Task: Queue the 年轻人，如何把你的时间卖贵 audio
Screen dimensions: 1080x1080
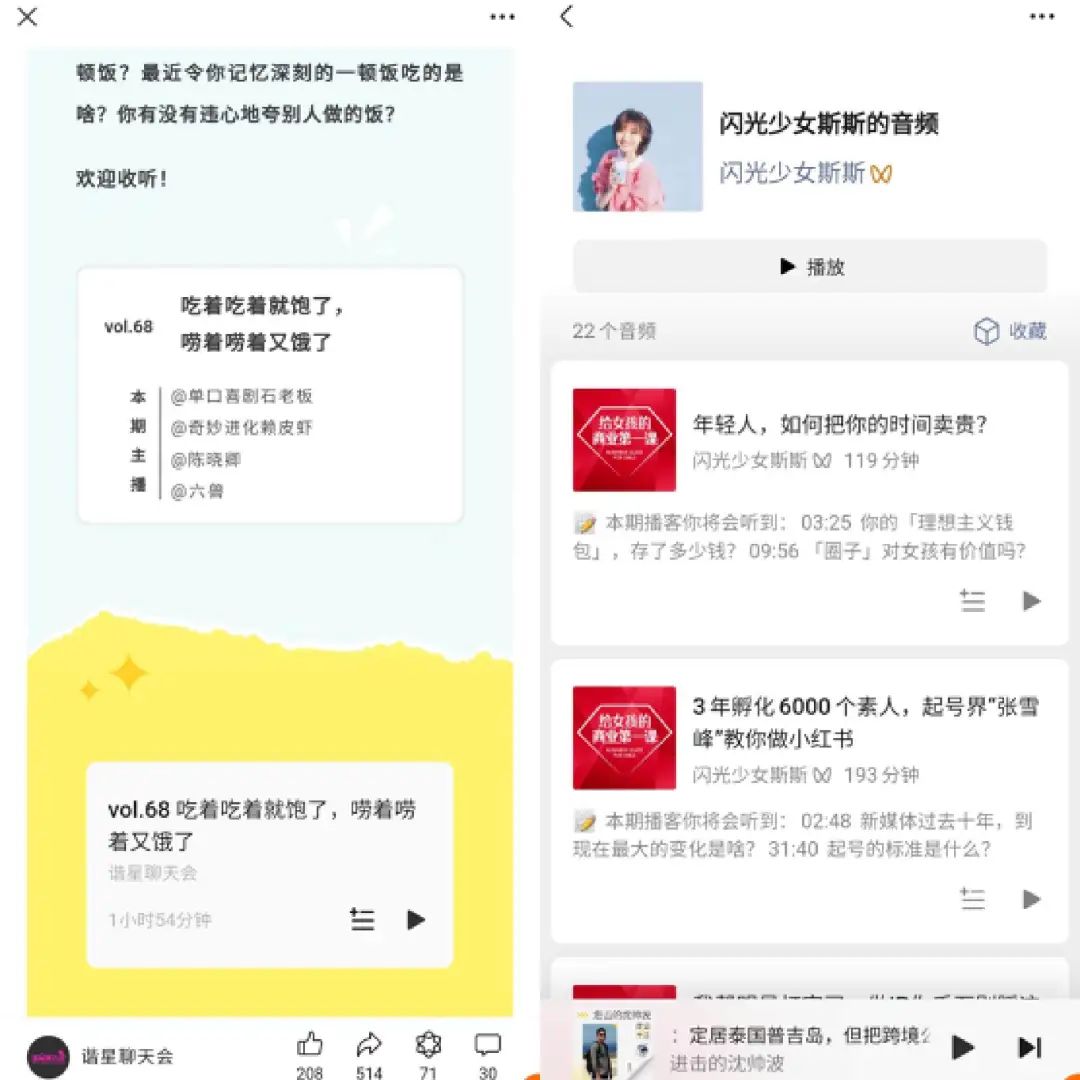Action: coord(972,601)
